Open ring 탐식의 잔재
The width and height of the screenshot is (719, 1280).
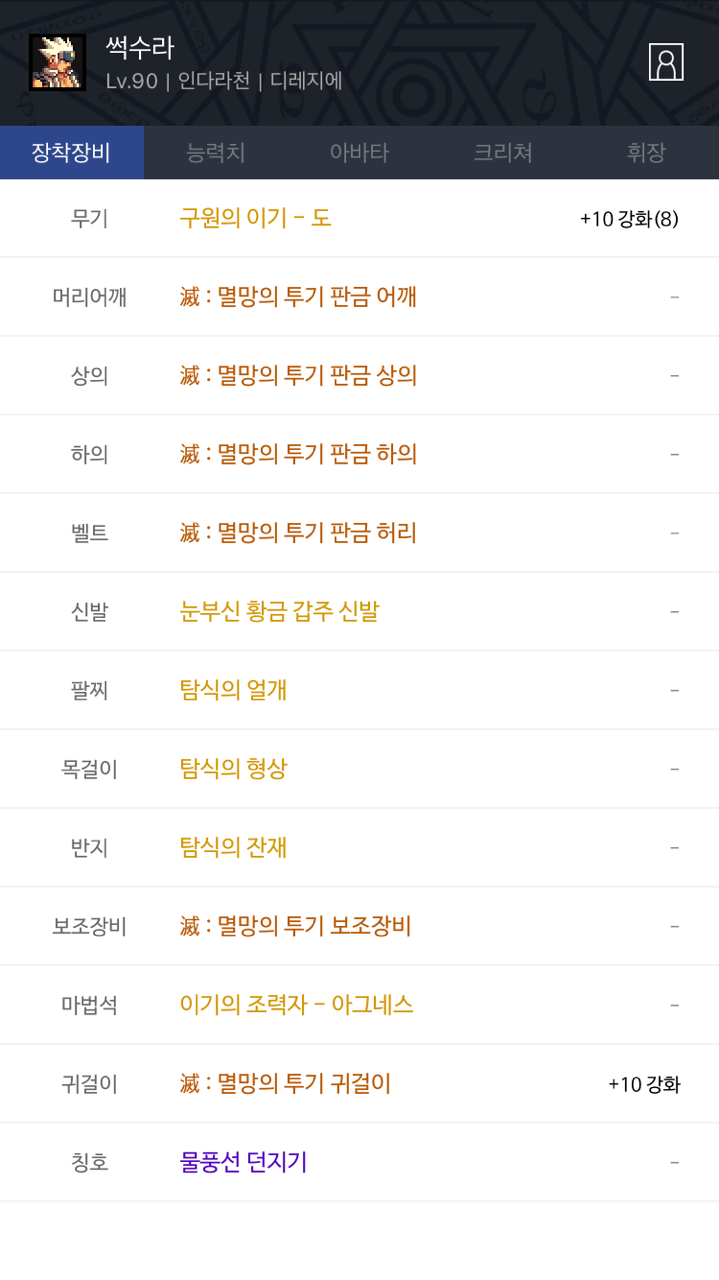(x=234, y=847)
